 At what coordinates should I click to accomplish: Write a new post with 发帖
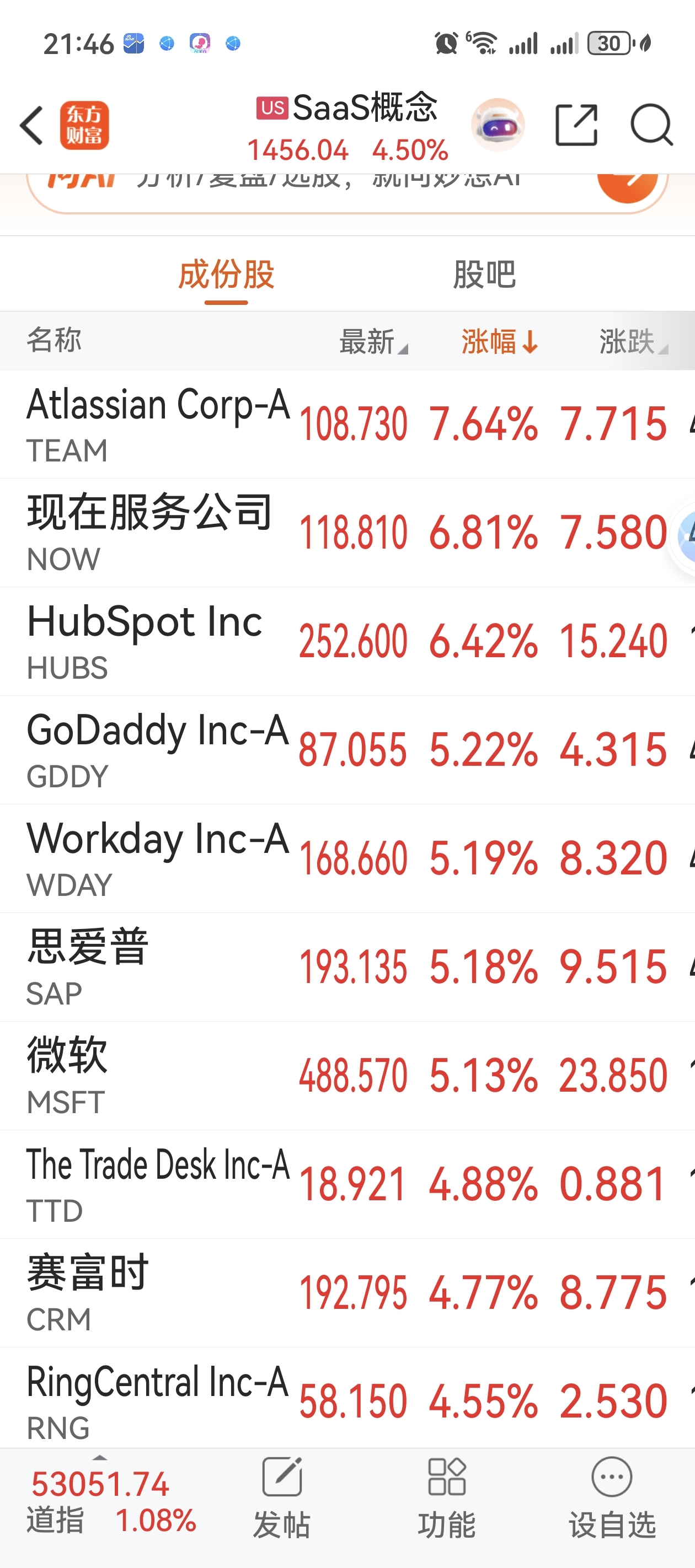pyautogui.click(x=281, y=1498)
